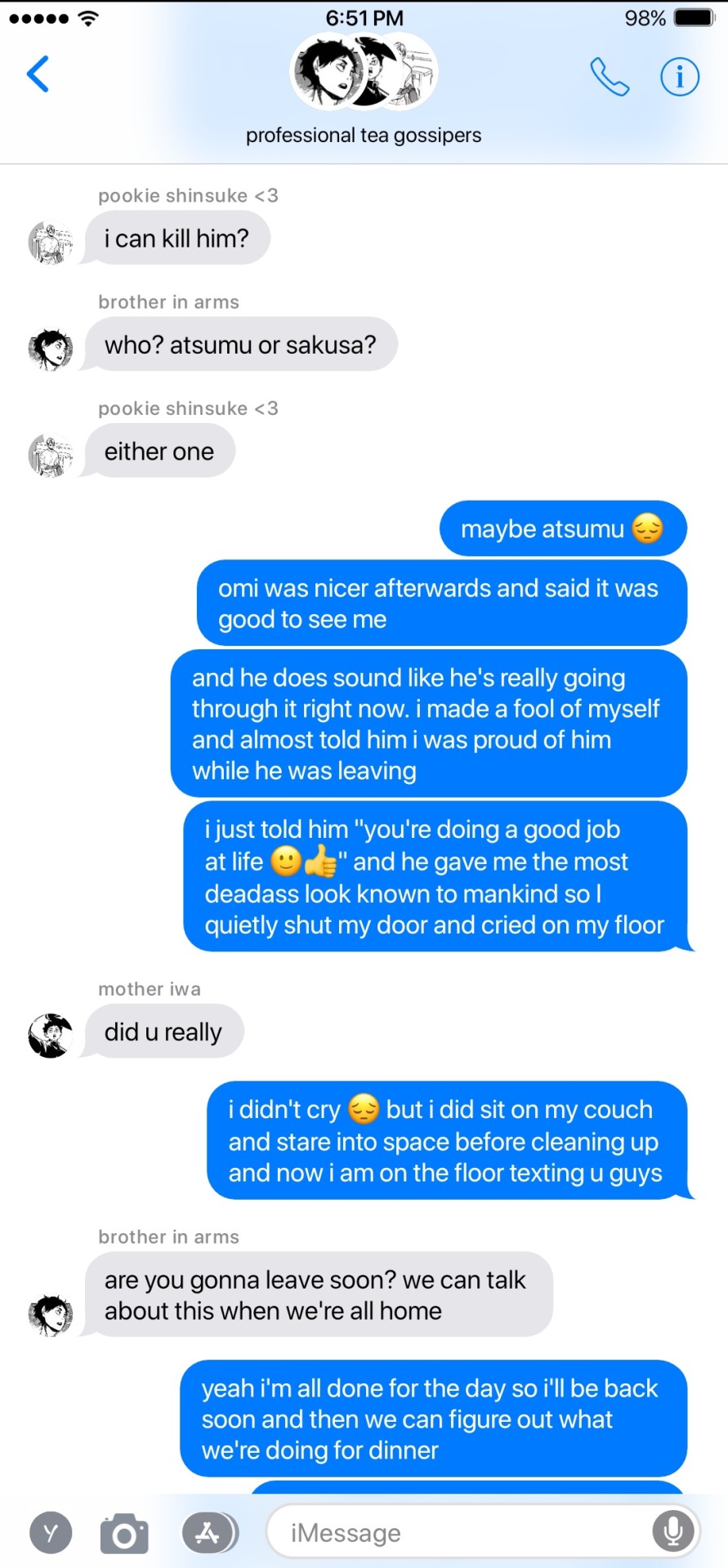728x1568 pixels.
Task: Start a voice call with the group
Action: coord(610,77)
